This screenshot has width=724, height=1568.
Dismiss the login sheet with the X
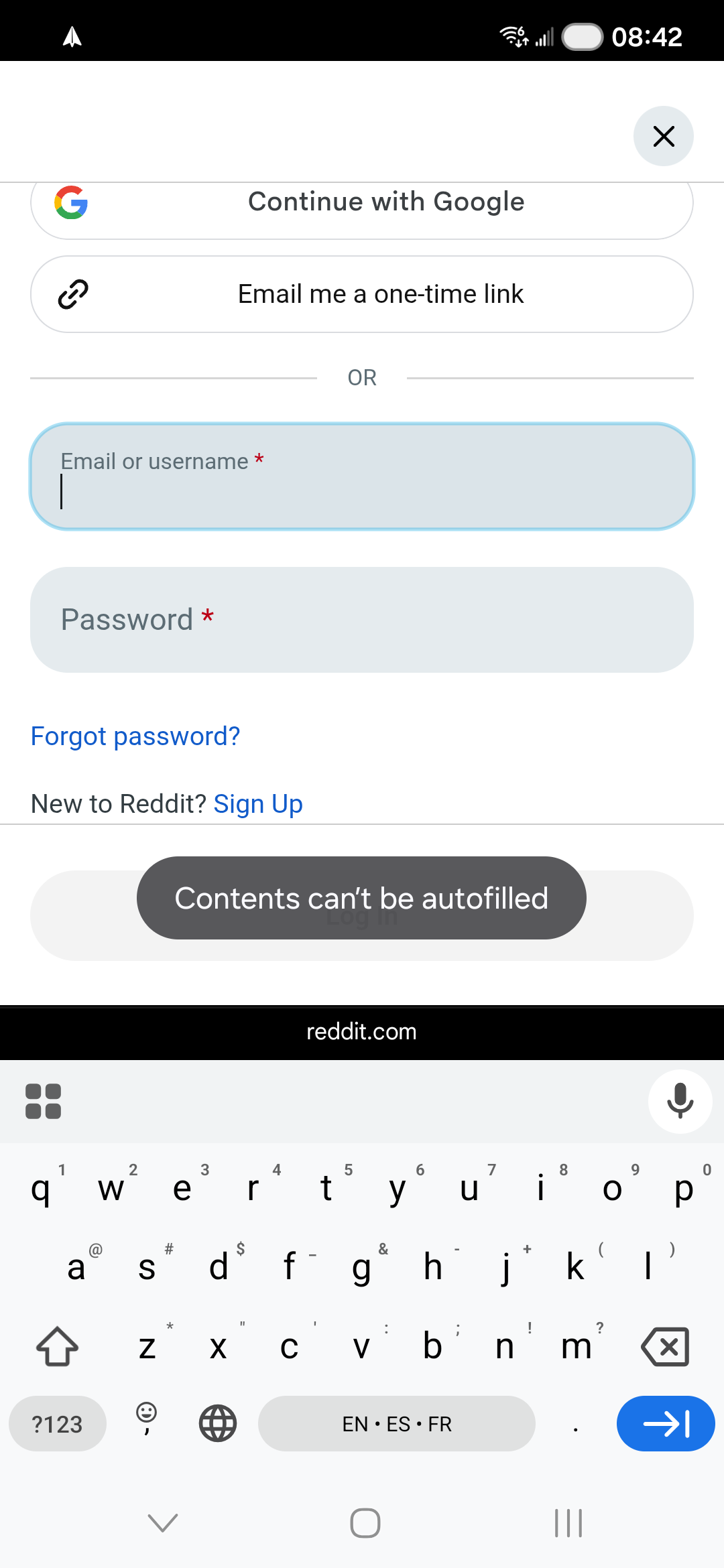tap(663, 136)
